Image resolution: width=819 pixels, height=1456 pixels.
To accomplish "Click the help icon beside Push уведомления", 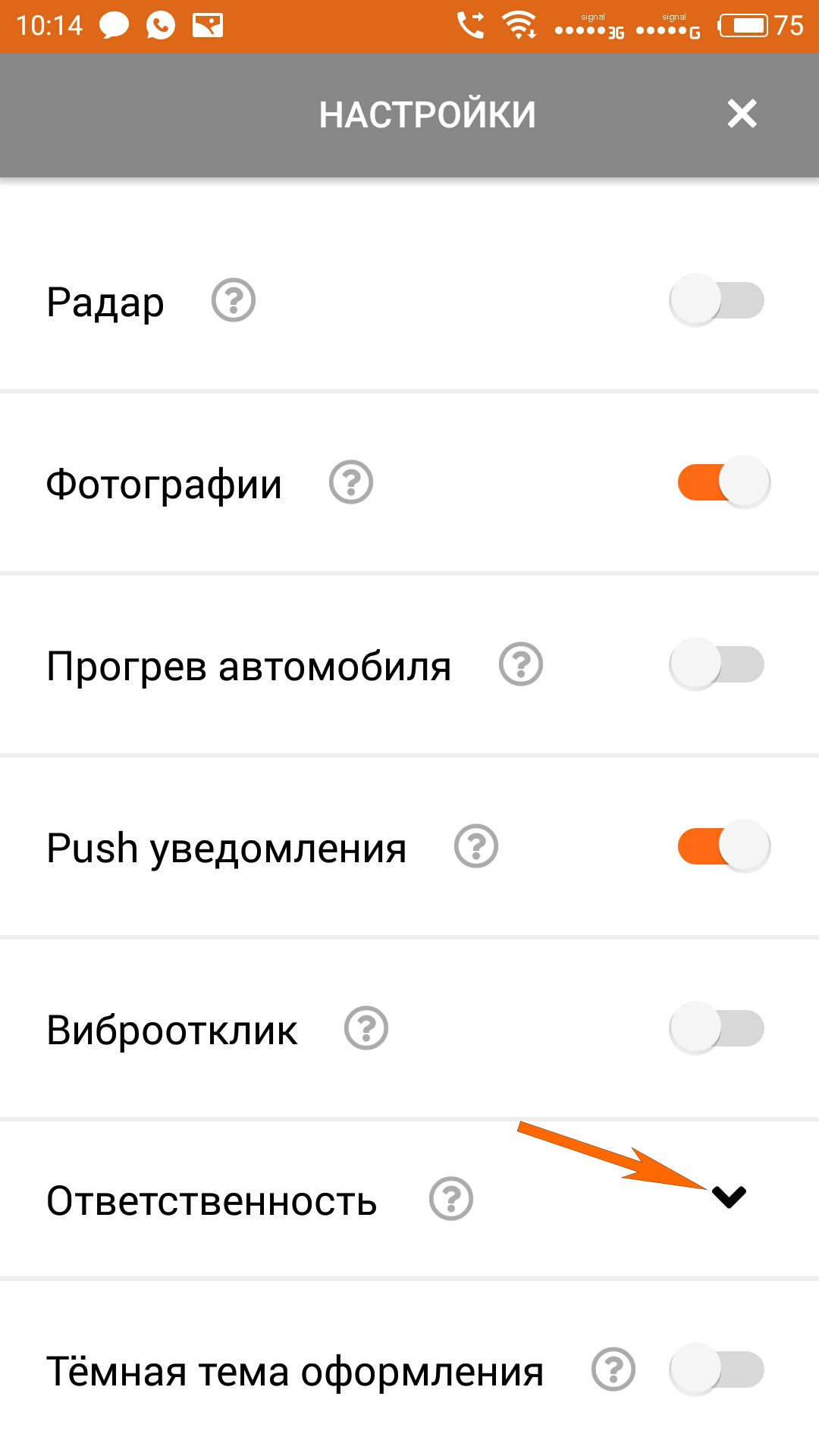I will point(474,847).
